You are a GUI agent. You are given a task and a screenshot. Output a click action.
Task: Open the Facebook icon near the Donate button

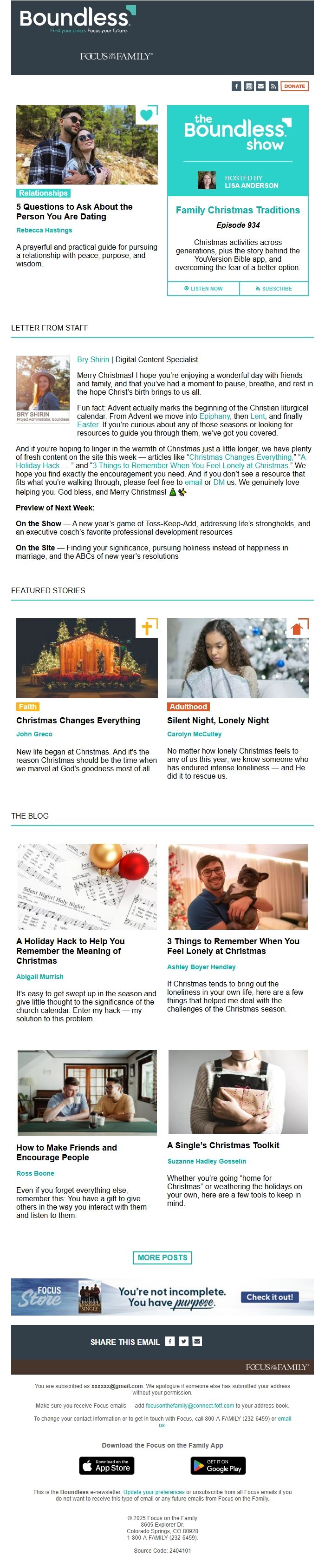click(x=236, y=86)
